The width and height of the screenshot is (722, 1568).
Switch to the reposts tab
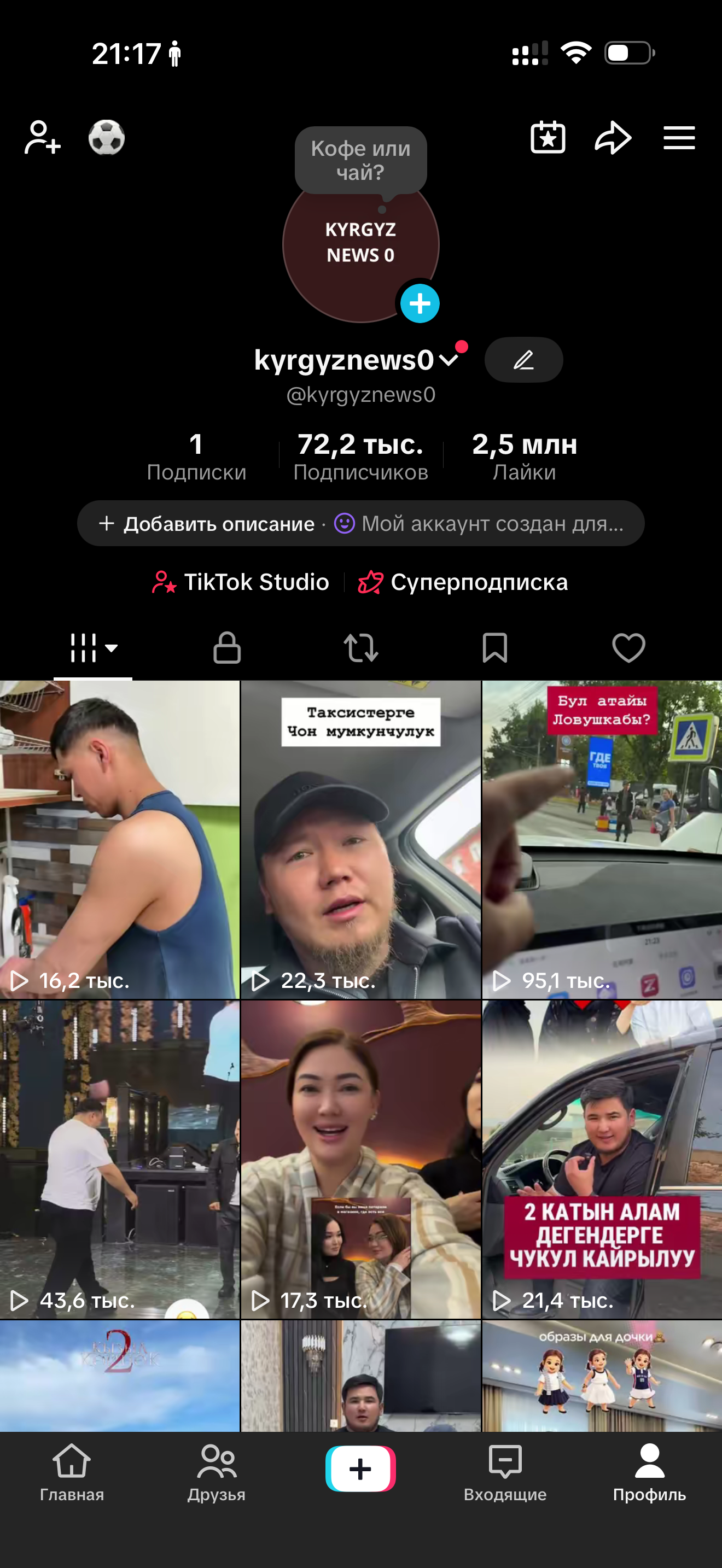click(361, 647)
